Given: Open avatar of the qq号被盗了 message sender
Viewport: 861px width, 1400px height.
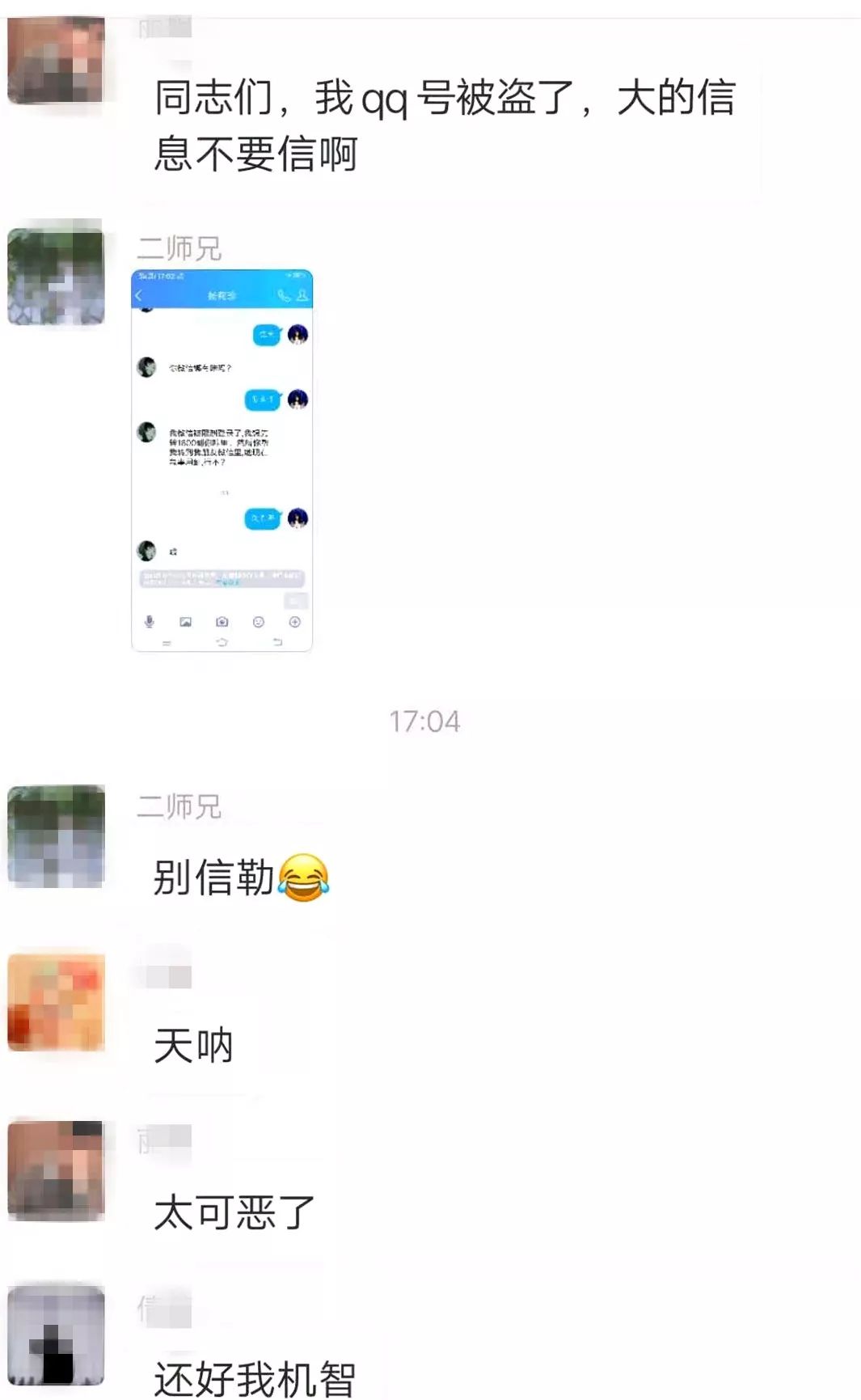Looking at the screenshot, I should 56,58.
